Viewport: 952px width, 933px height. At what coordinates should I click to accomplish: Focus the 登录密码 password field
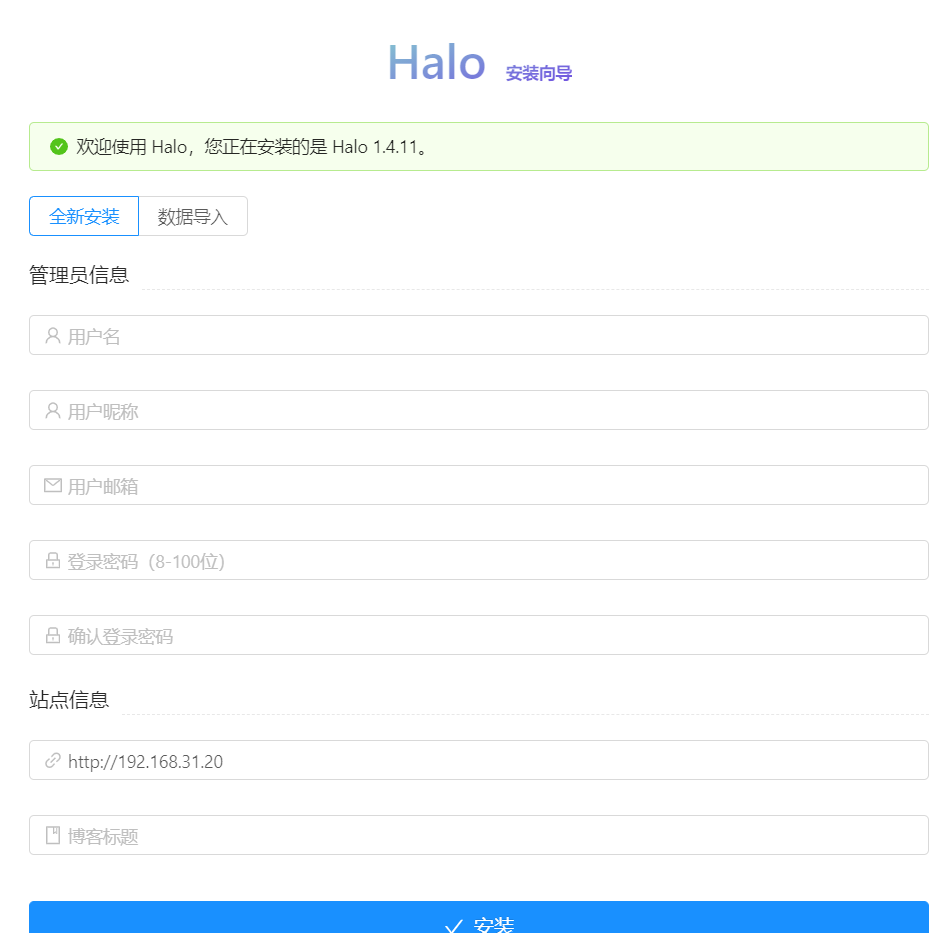point(478,561)
